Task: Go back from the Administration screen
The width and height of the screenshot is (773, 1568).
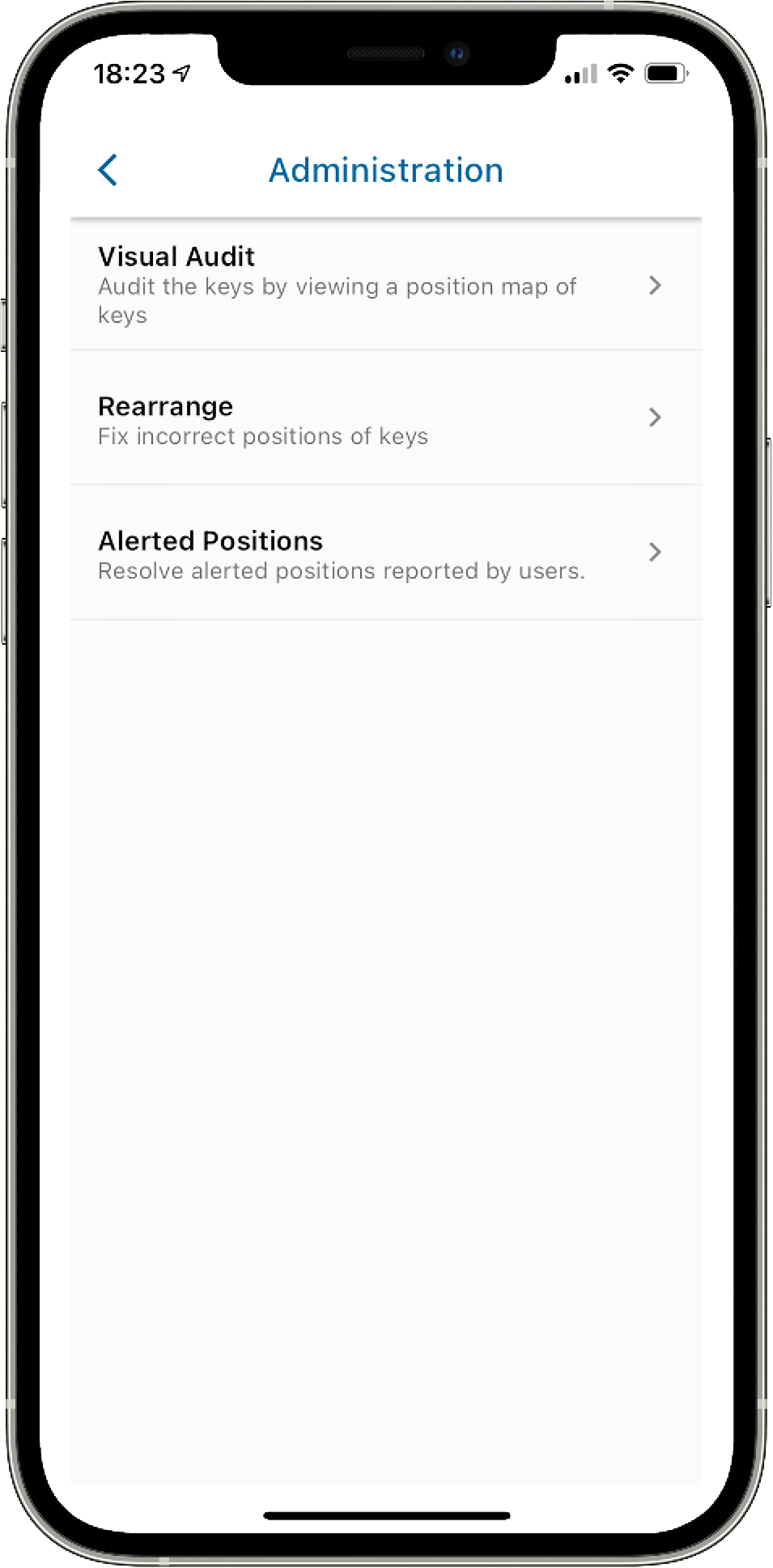Action: (x=108, y=170)
